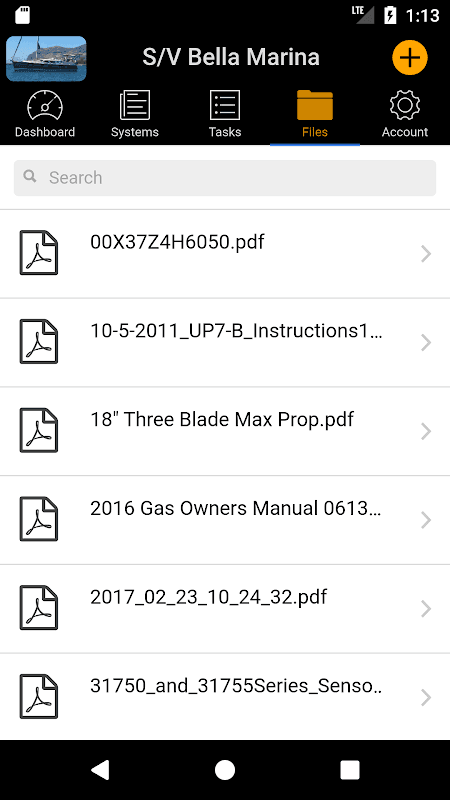Select the Files tab
450x800 pixels.
pyautogui.click(x=315, y=115)
